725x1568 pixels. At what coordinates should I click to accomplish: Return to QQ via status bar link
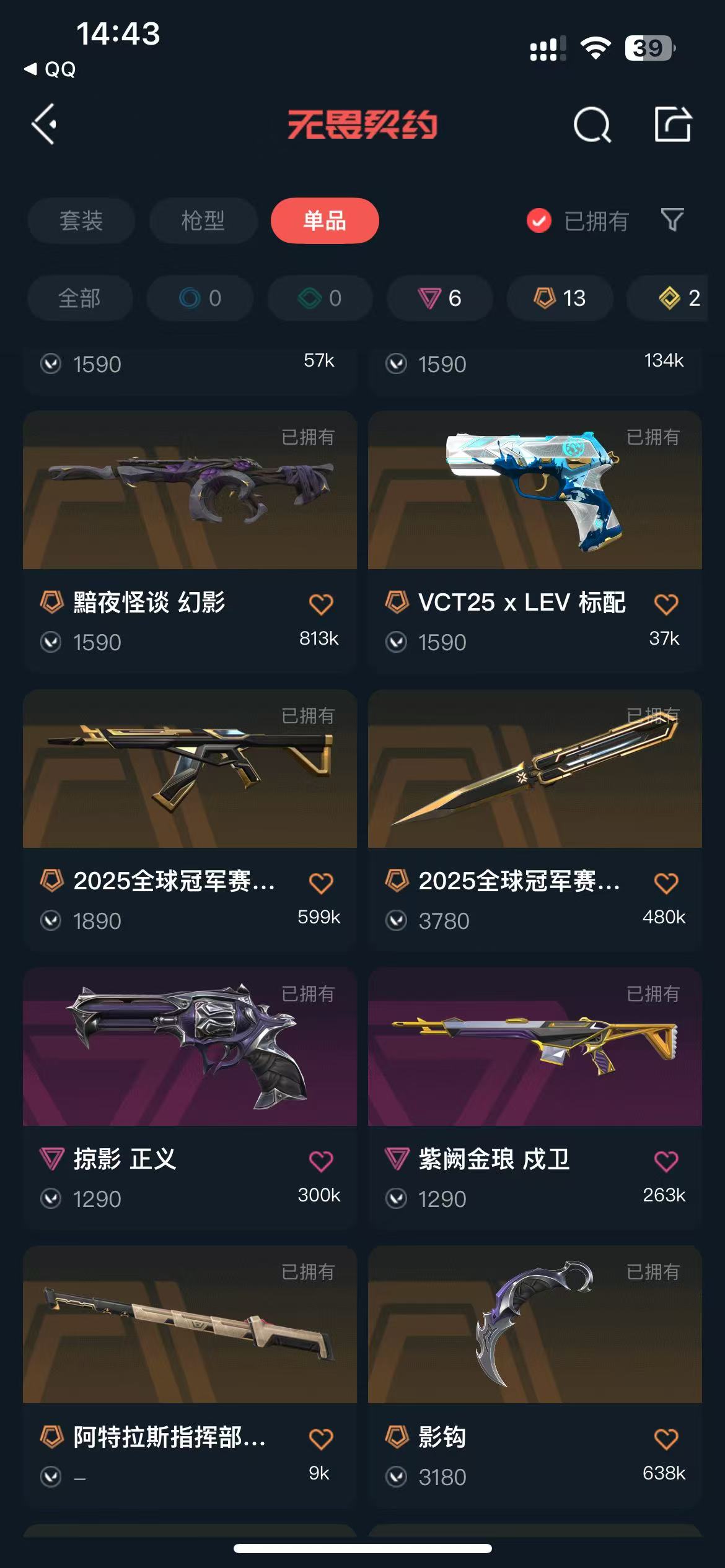(50, 69)
